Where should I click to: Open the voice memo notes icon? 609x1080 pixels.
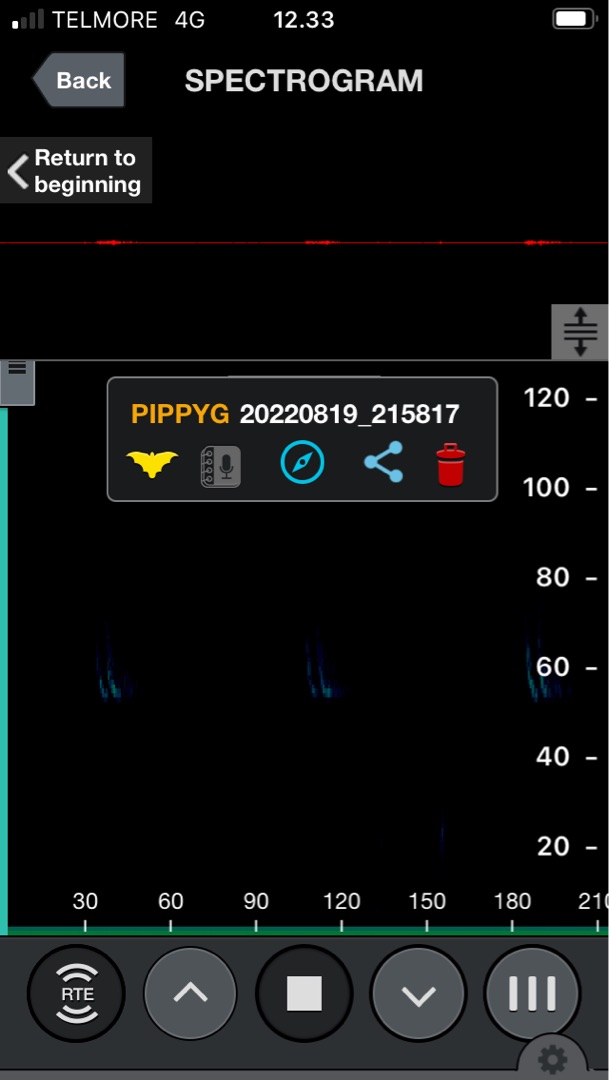coord(221,466)
